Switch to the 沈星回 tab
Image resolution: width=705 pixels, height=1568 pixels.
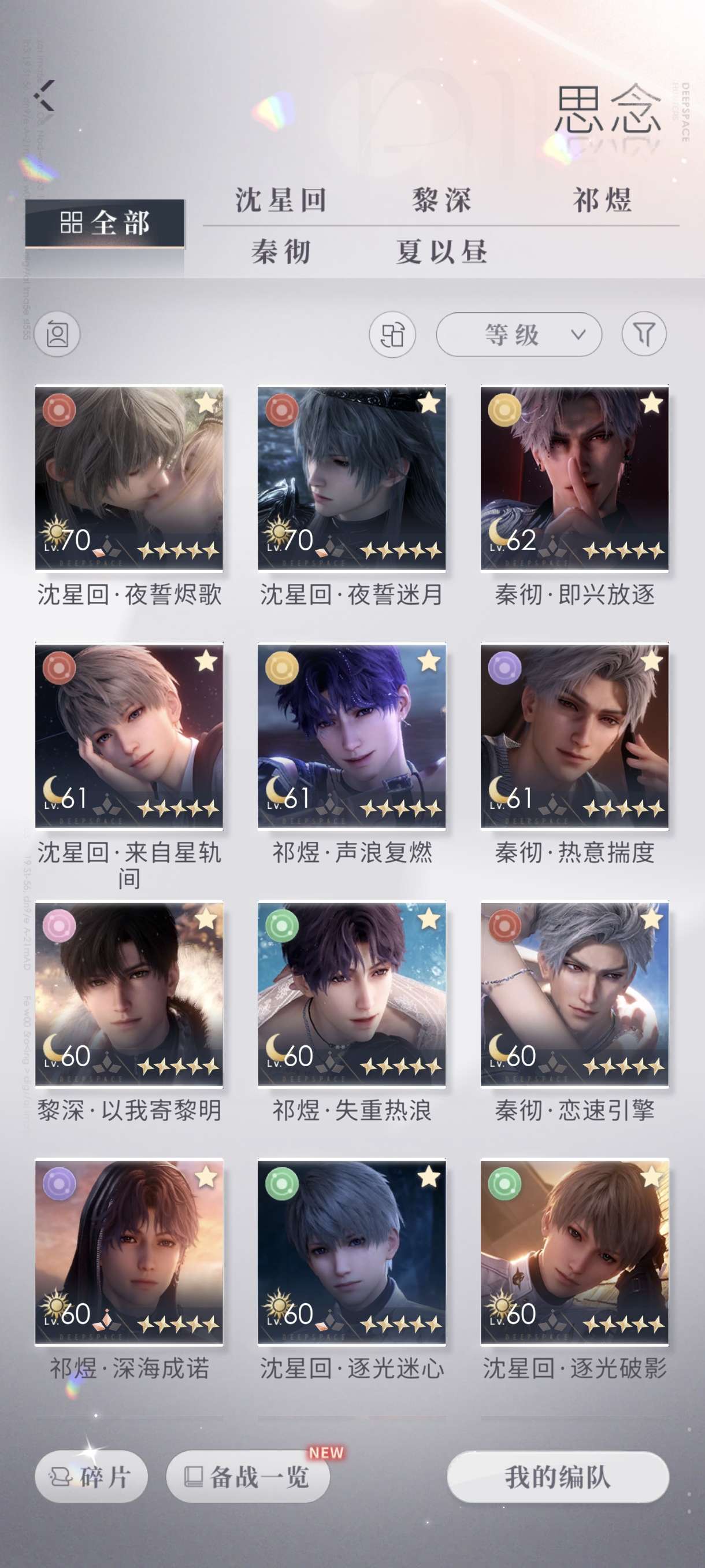[281, 199]
